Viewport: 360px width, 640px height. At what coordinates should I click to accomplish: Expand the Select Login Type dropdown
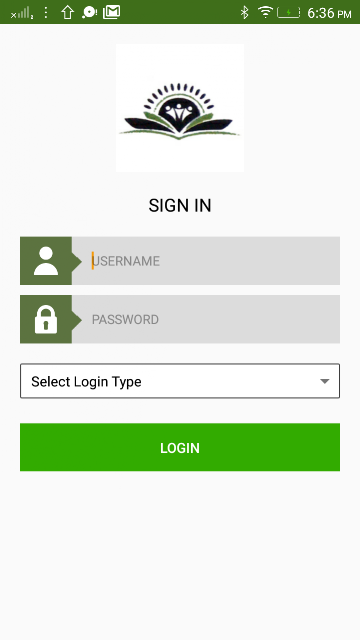(180, 381)
